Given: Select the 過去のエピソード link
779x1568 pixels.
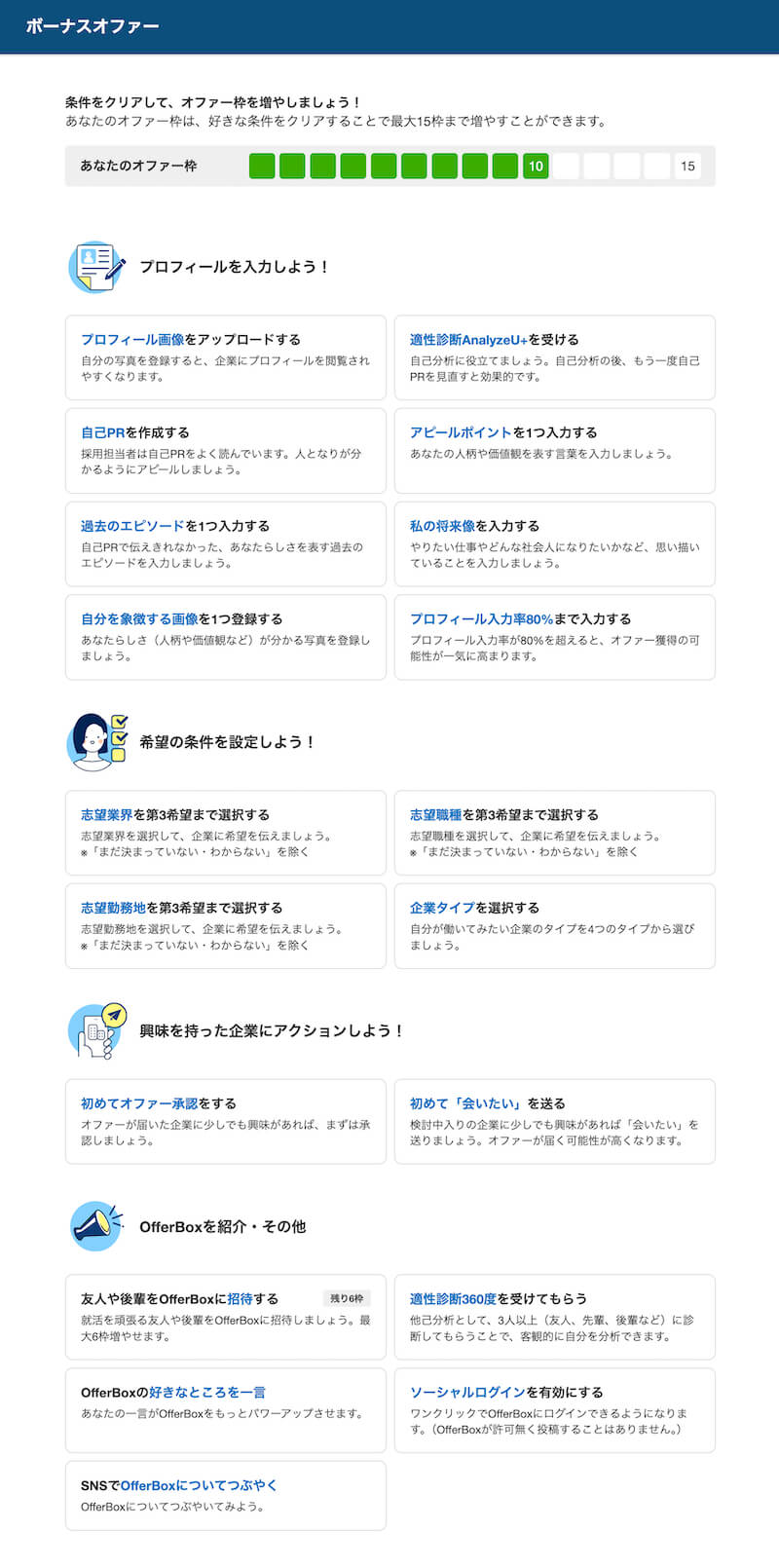Looking at the screenshot, I should [x=132, y=526].
